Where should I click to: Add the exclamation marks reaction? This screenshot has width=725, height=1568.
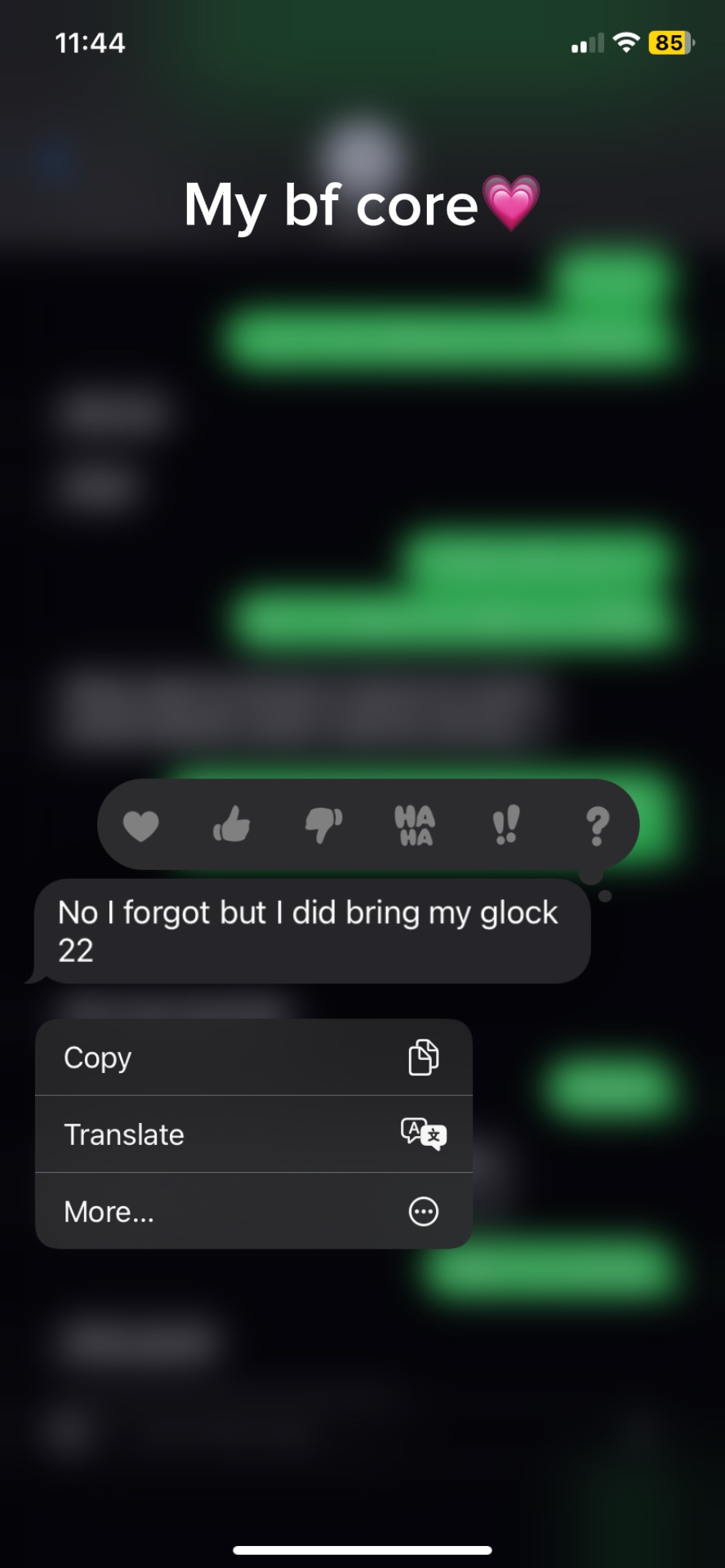pos(506,825)
